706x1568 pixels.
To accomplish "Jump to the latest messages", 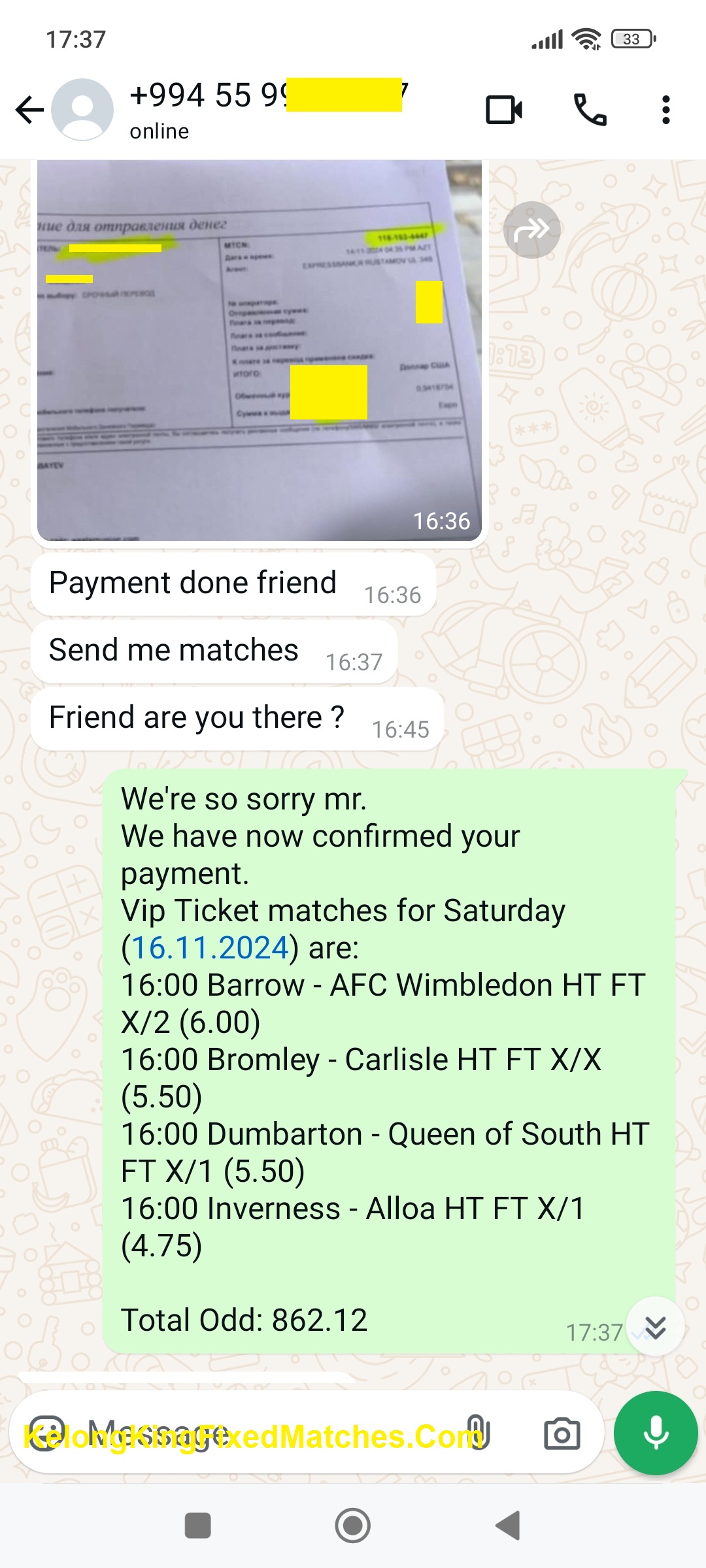I will point(655,1326).
